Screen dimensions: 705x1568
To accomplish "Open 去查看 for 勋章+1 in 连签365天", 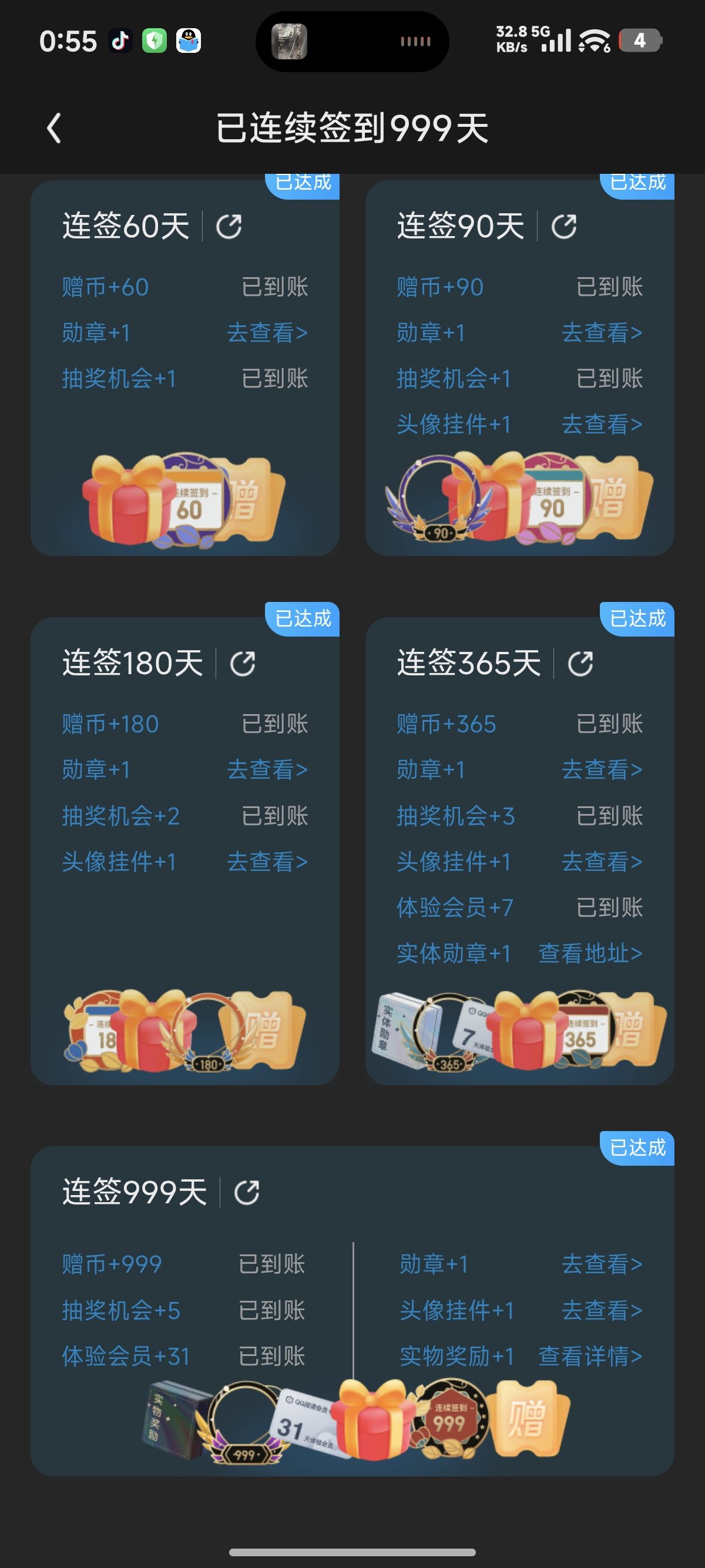I will [602, 770].
